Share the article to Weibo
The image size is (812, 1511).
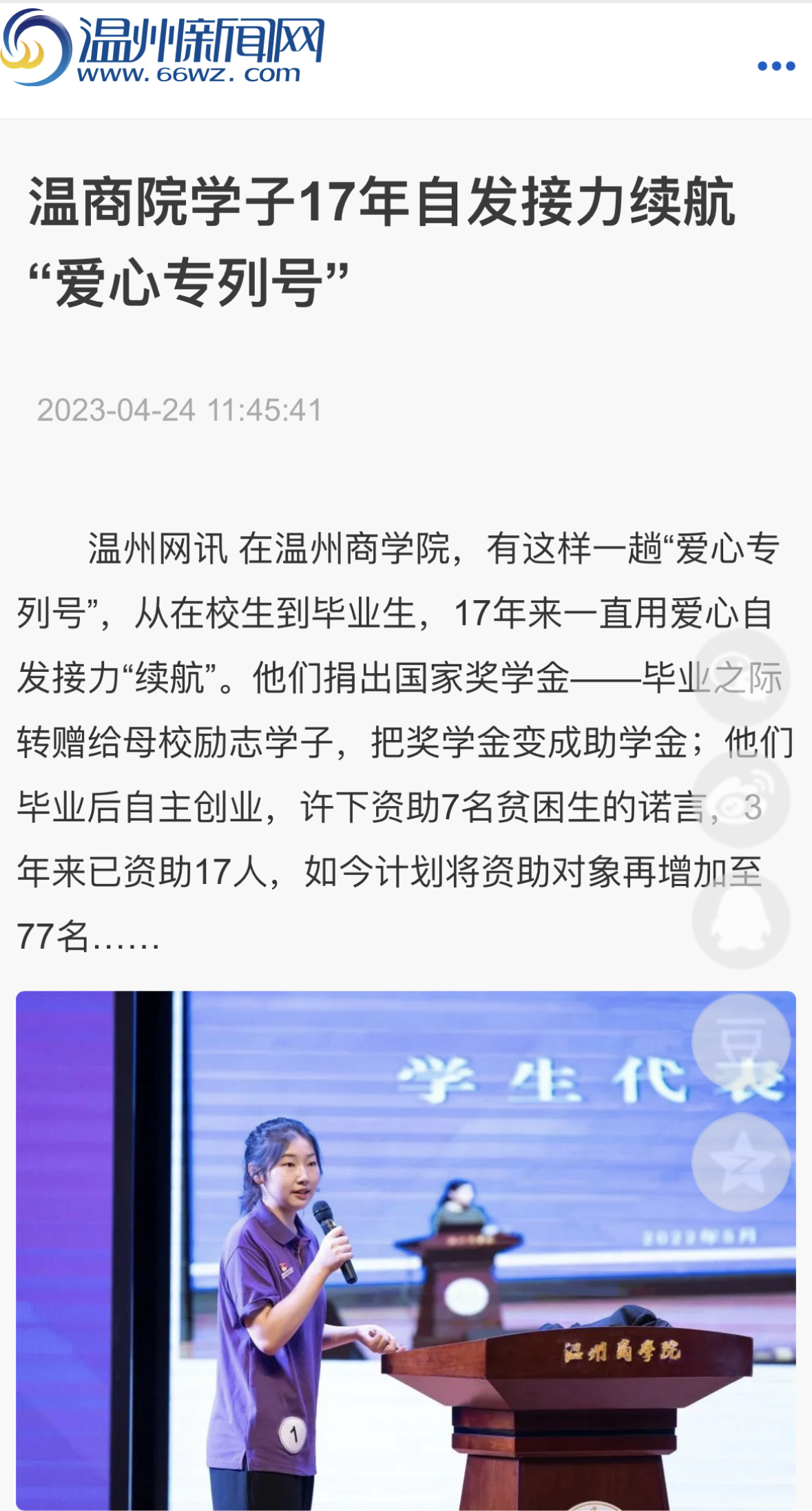click(x=740, y=799)
